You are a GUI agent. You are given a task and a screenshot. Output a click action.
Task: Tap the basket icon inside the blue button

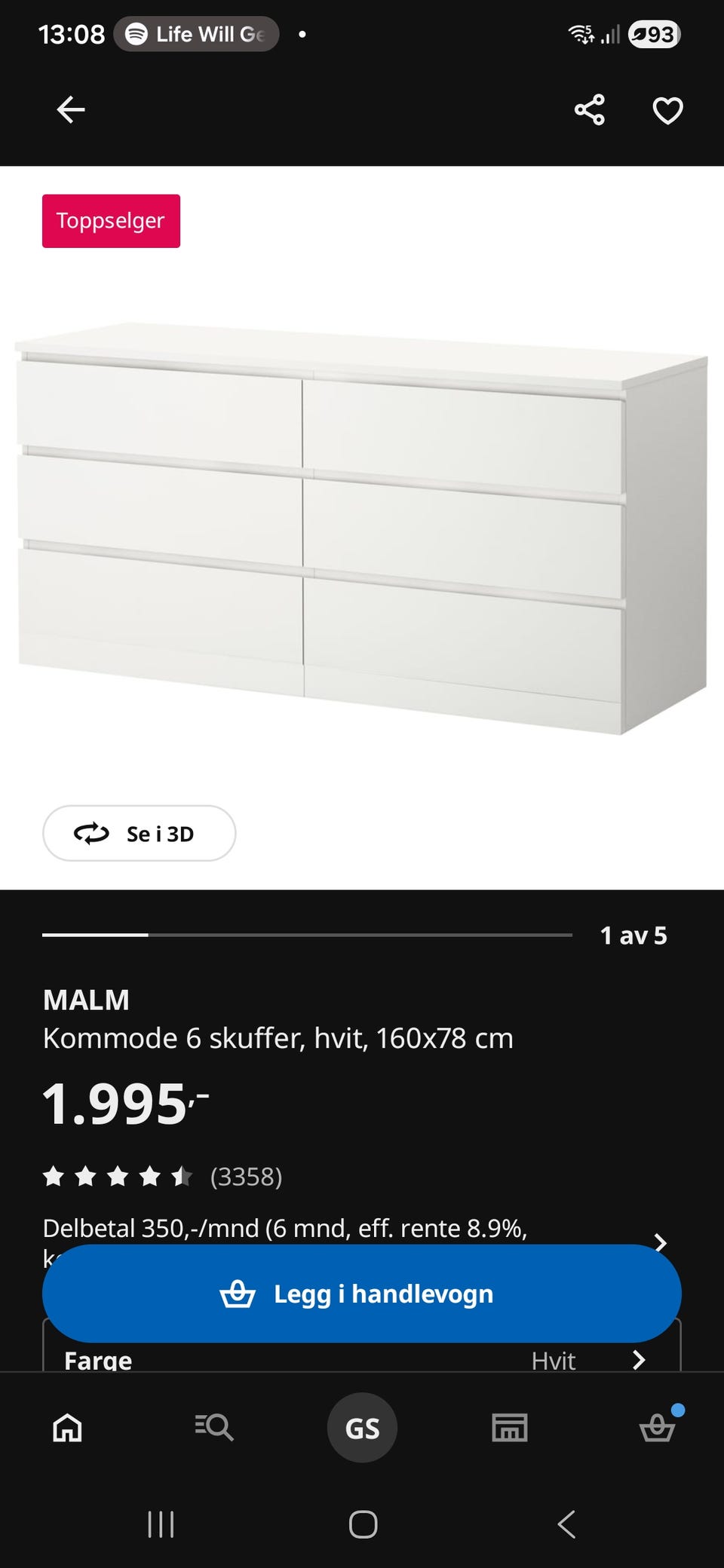(238, 1294)
